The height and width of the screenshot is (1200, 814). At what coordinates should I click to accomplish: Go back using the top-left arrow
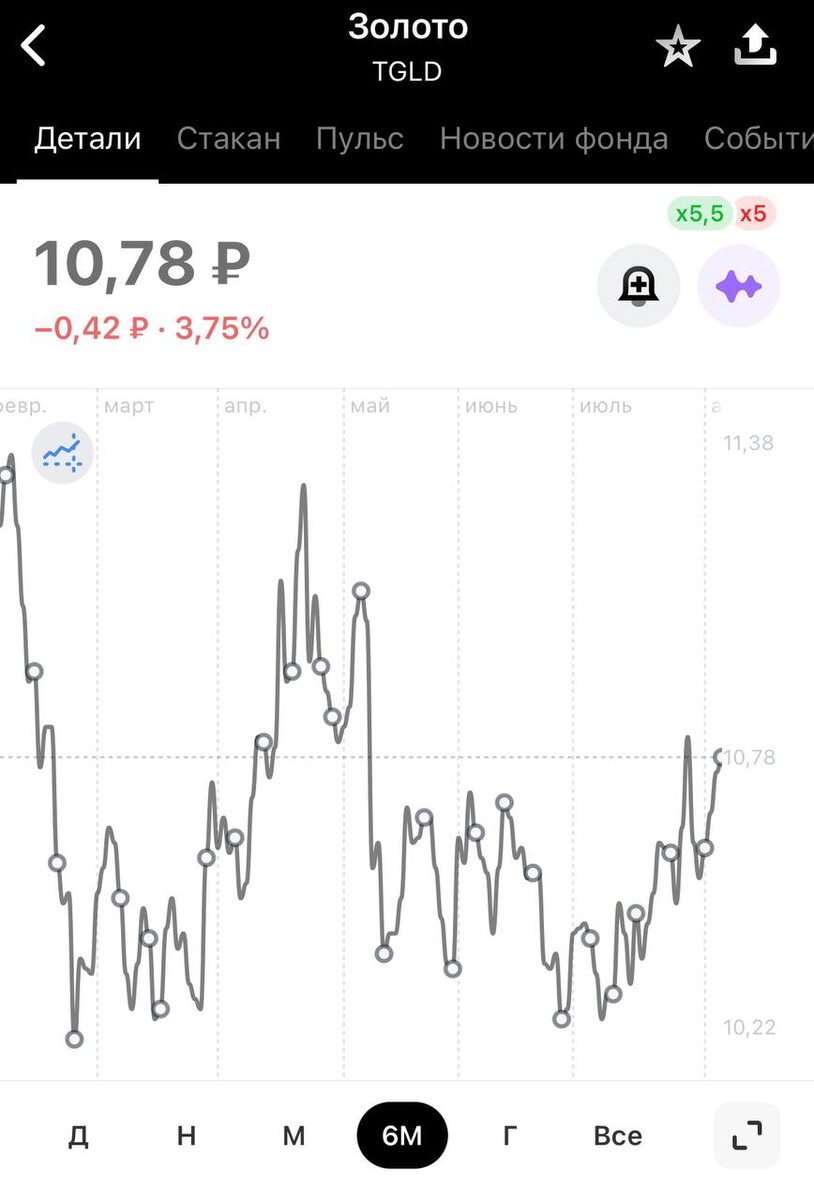34,46
